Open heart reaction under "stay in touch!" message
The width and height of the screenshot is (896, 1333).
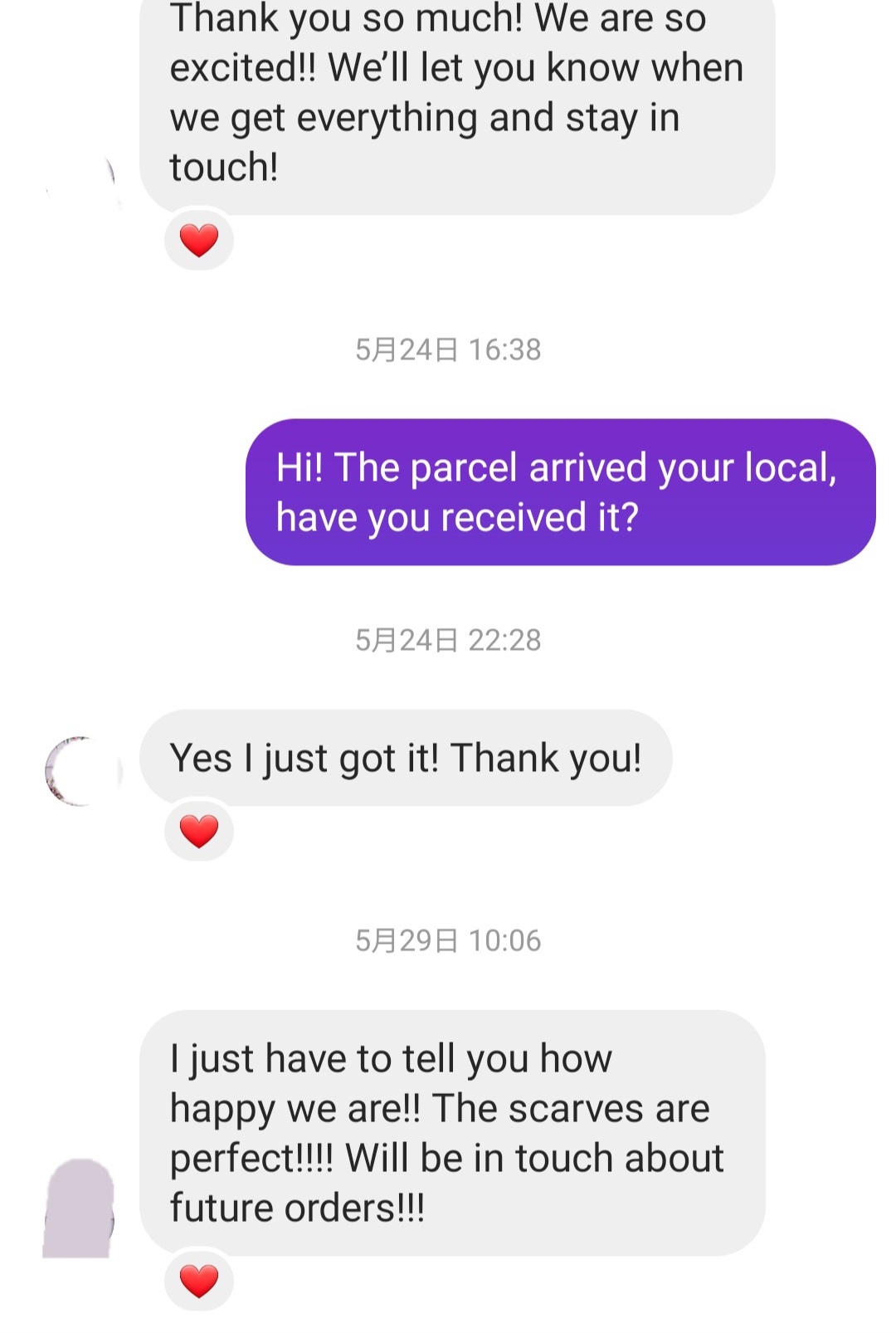coord(199,241)
